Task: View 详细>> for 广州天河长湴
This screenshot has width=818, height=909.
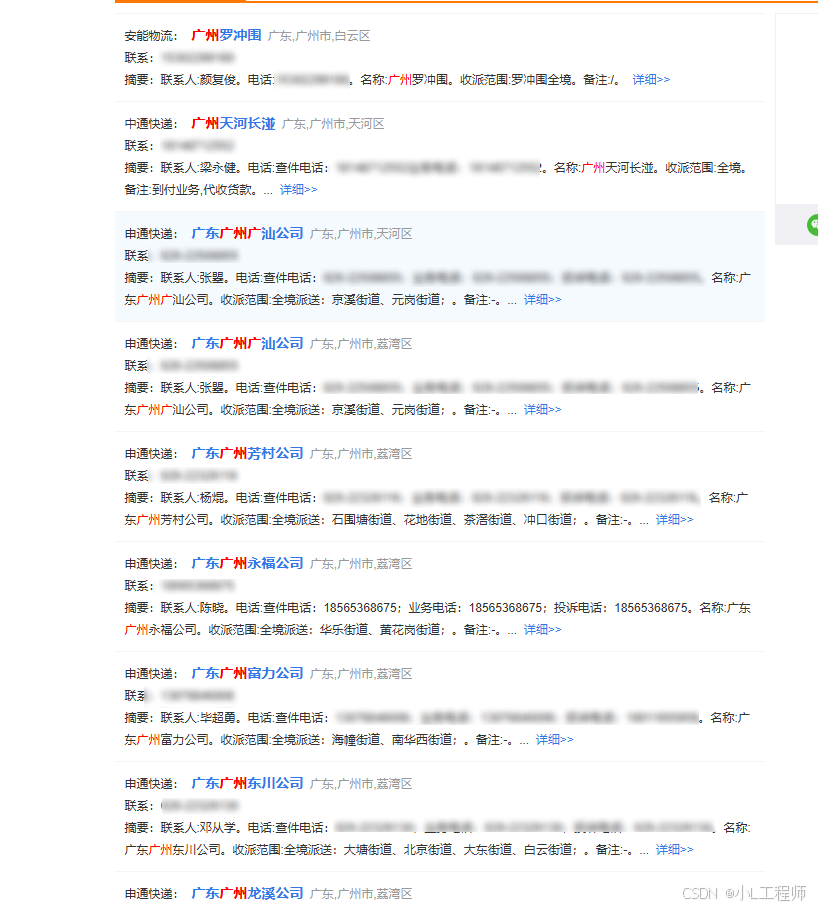Action: tap(299, 190)
